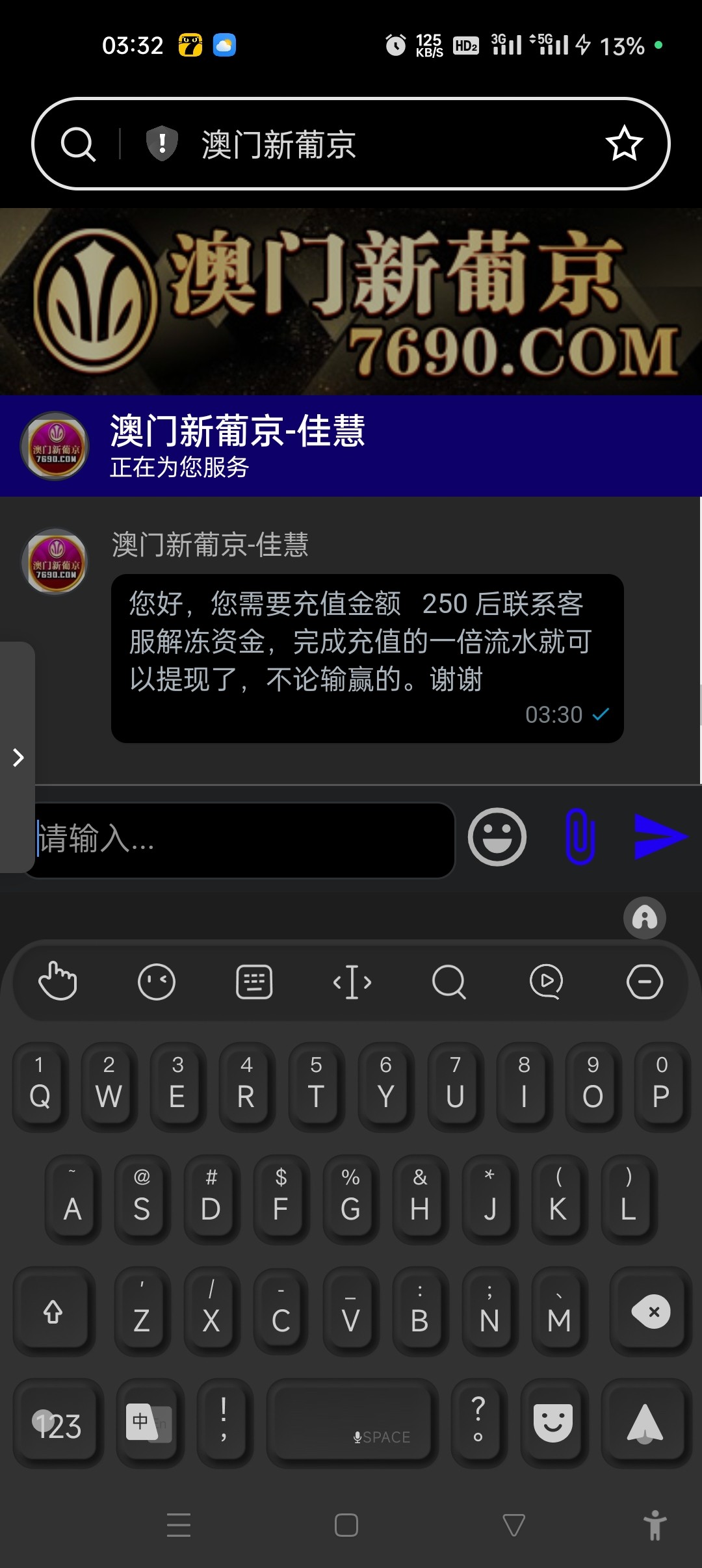Open the keyboard search tool
702x1568 pixels.
click(449, 981)
